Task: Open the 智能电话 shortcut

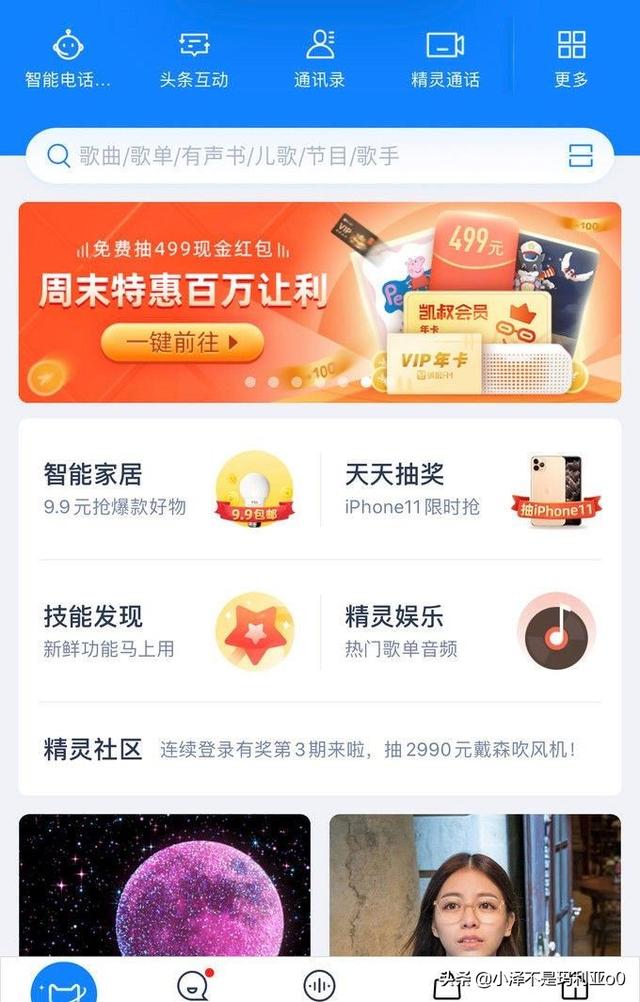Action: (67, 58)
